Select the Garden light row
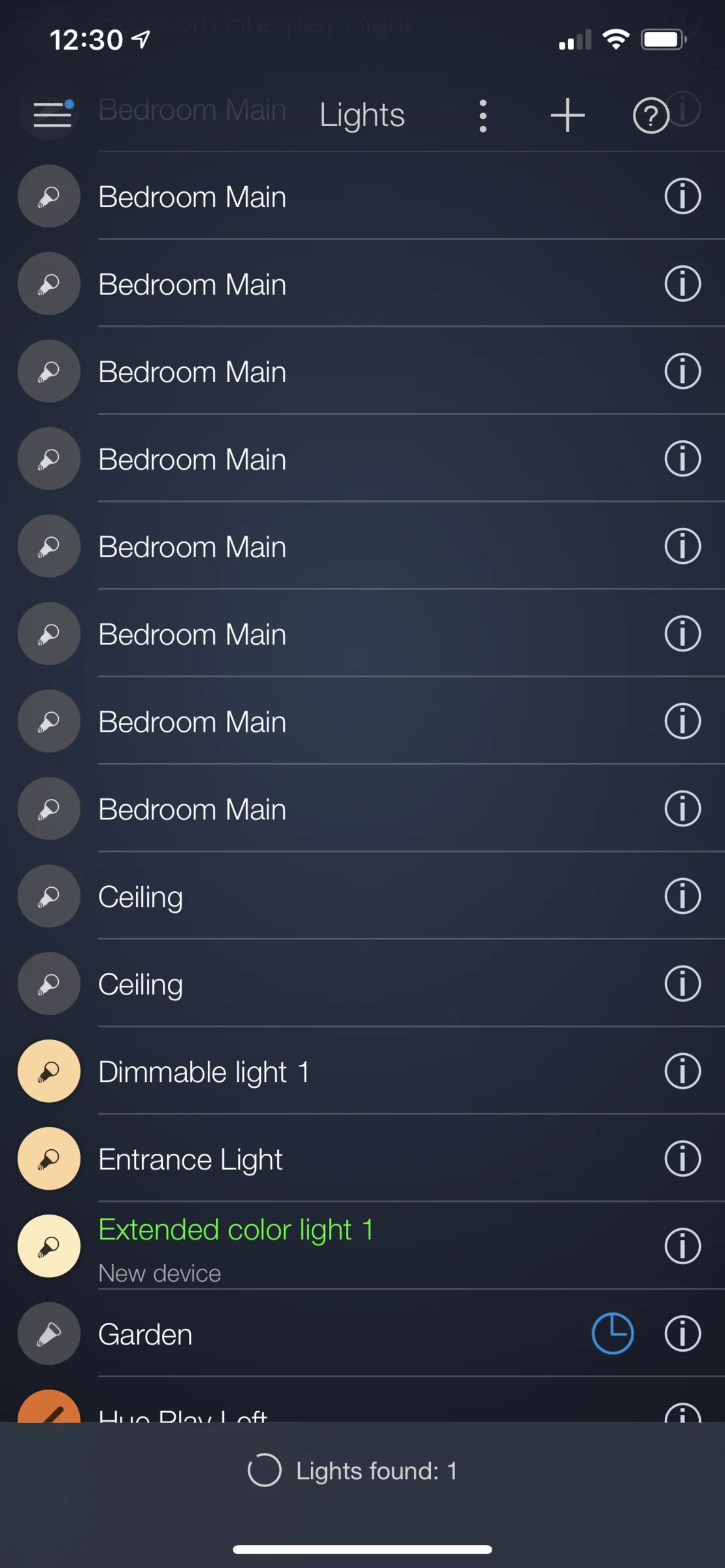The height and width of the screenshot is (1568, 725). 362,1333
